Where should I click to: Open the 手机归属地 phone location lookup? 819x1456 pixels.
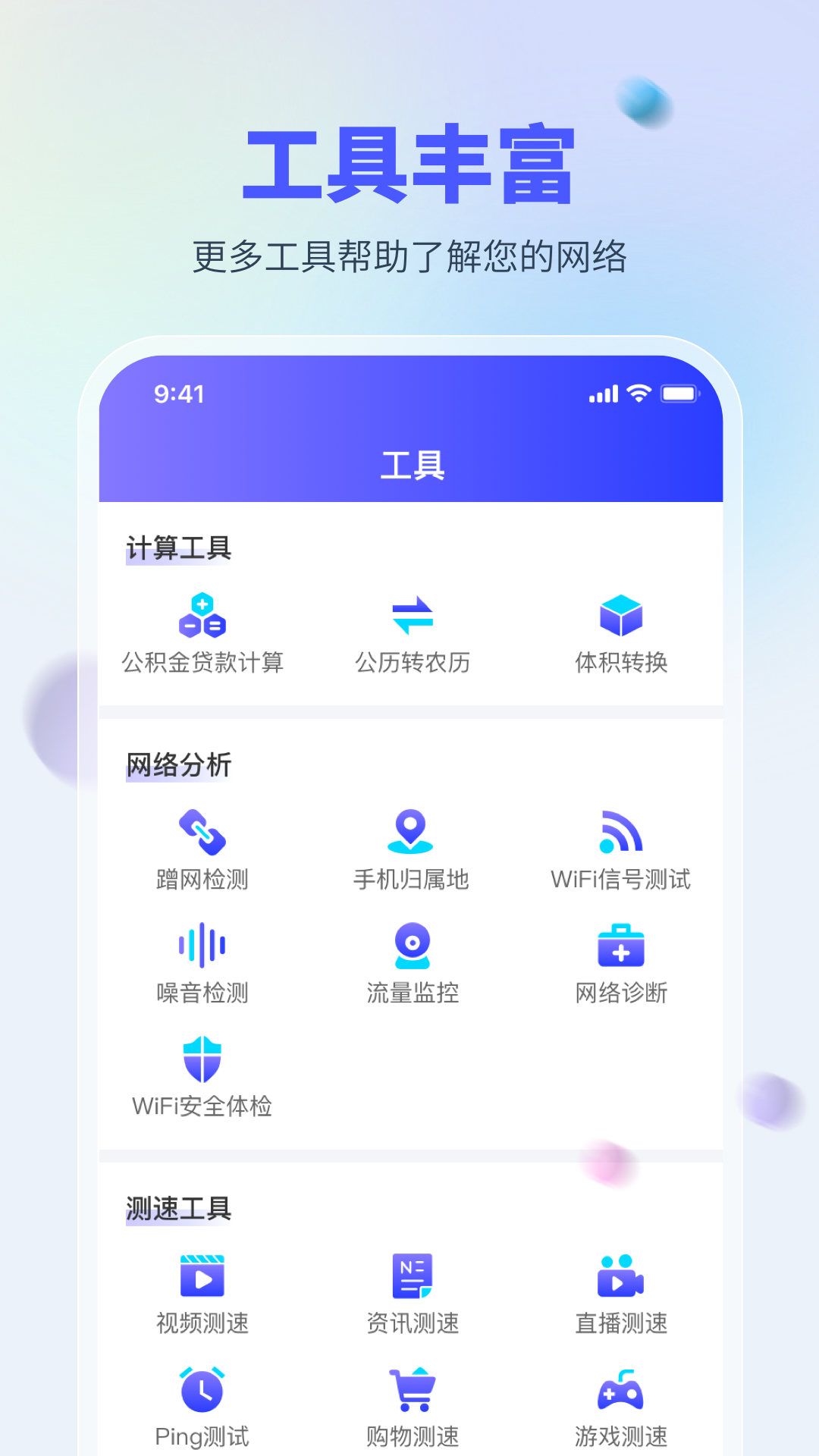(410, 849)
